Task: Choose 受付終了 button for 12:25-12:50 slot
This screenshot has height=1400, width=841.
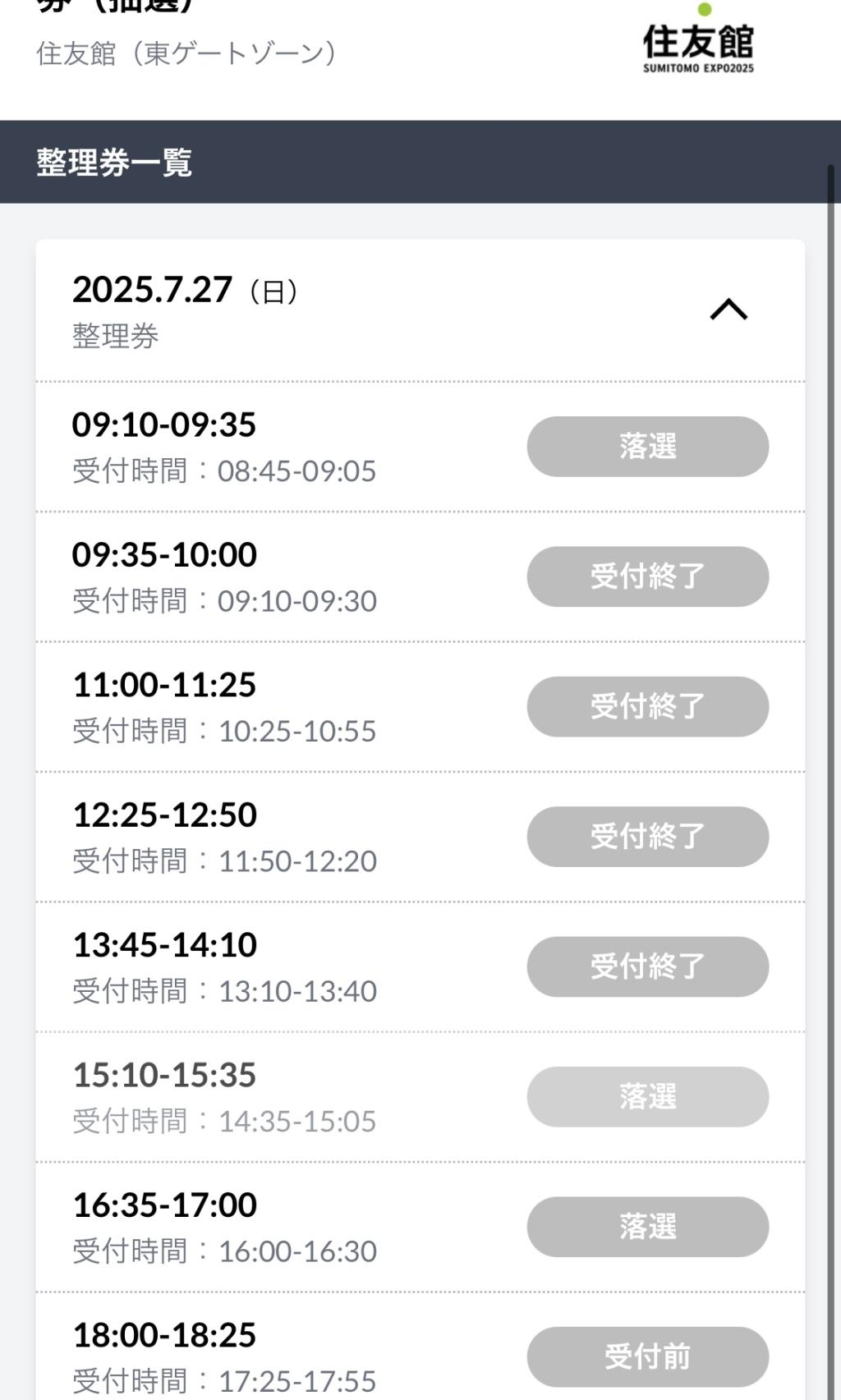Action: [647, 837]
